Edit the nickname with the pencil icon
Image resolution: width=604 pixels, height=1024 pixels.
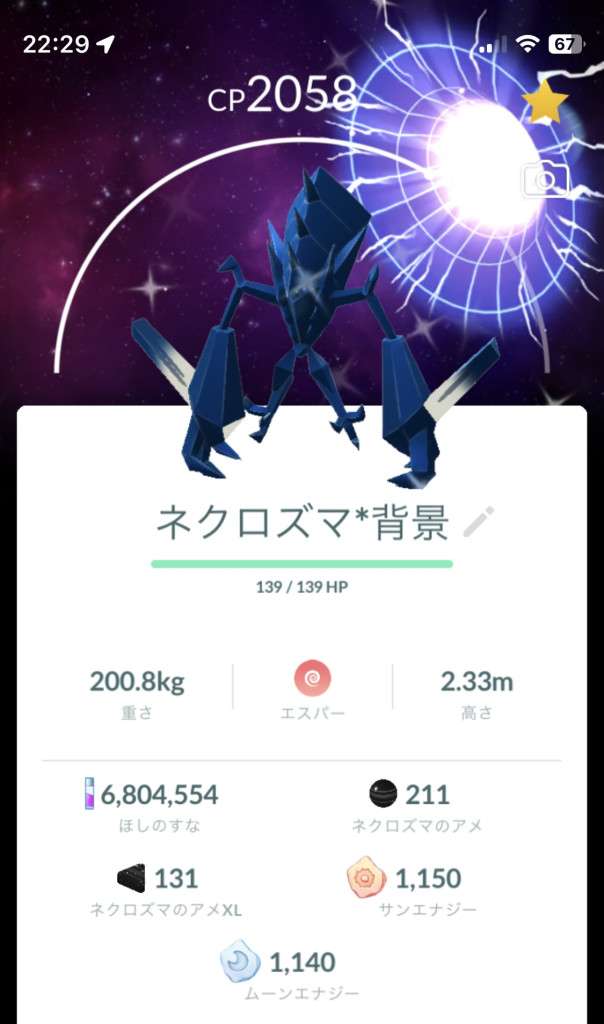click(479, 521)
